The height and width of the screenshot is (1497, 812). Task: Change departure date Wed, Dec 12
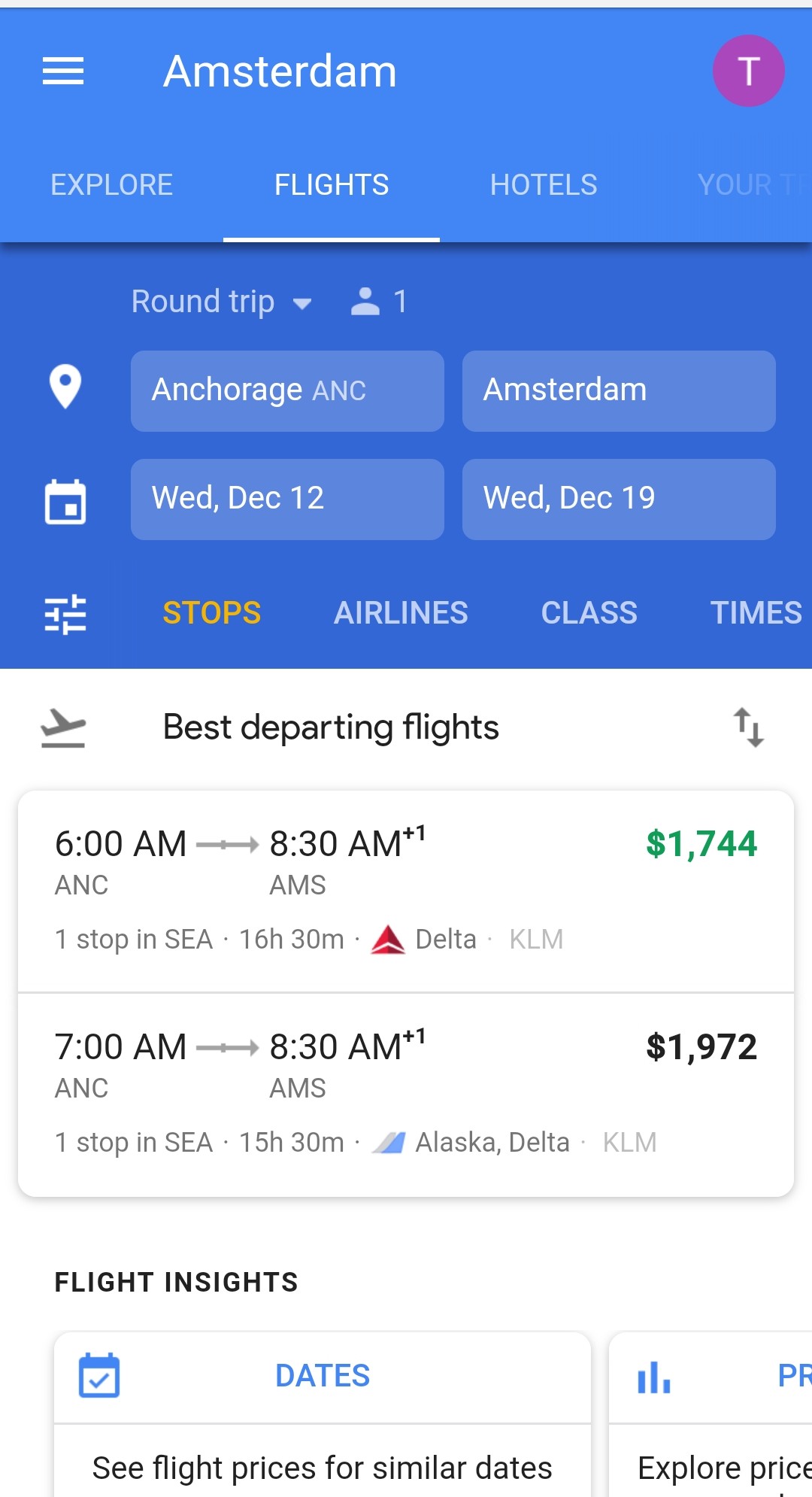[287, 499]
